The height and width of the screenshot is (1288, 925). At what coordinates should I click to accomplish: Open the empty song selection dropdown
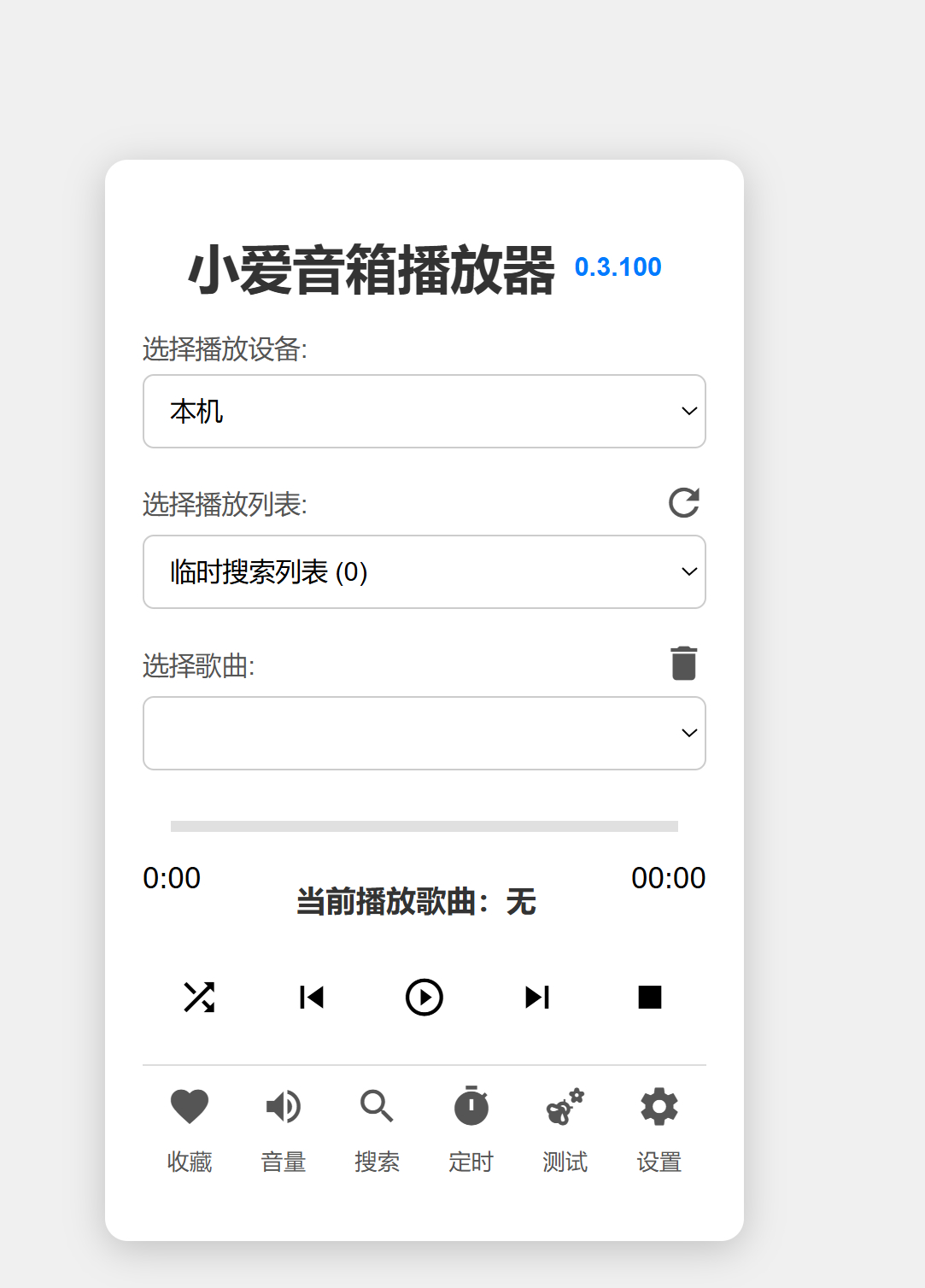point(424,733)
